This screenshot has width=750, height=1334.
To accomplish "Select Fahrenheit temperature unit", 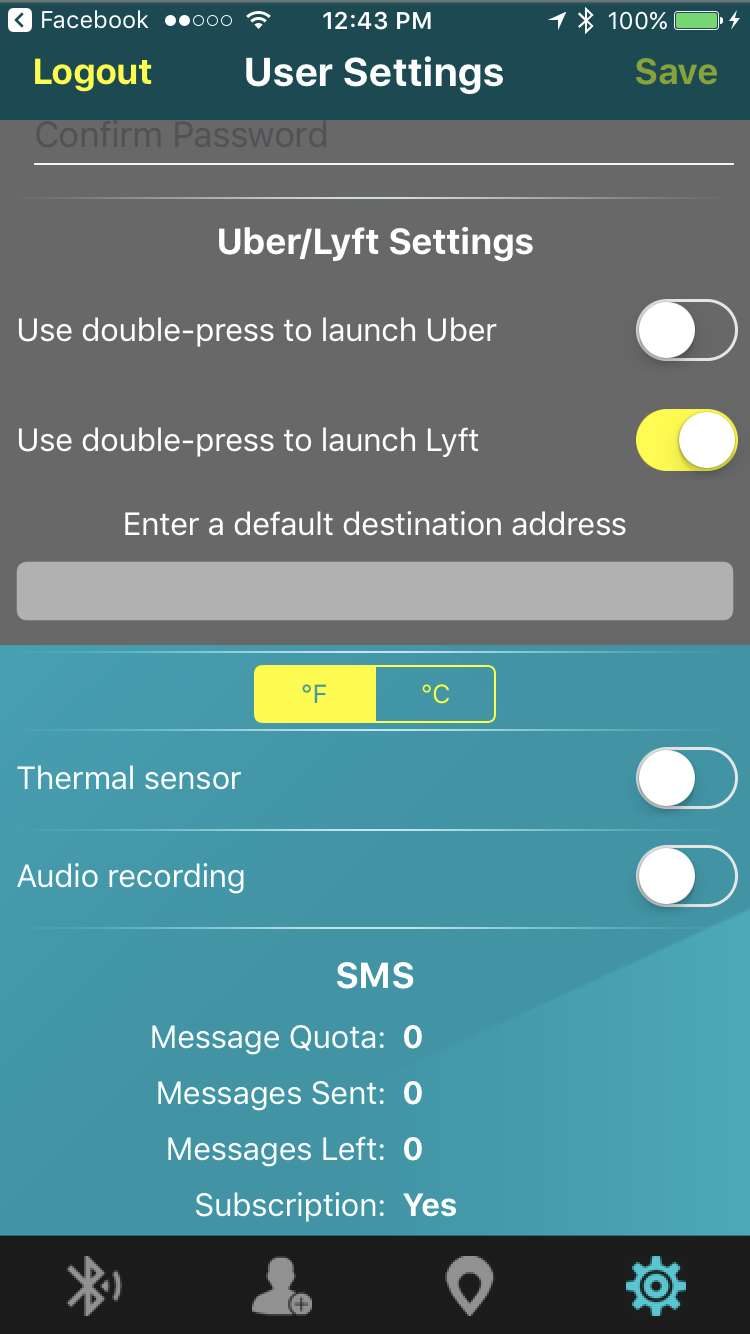I will coord(315,694).
